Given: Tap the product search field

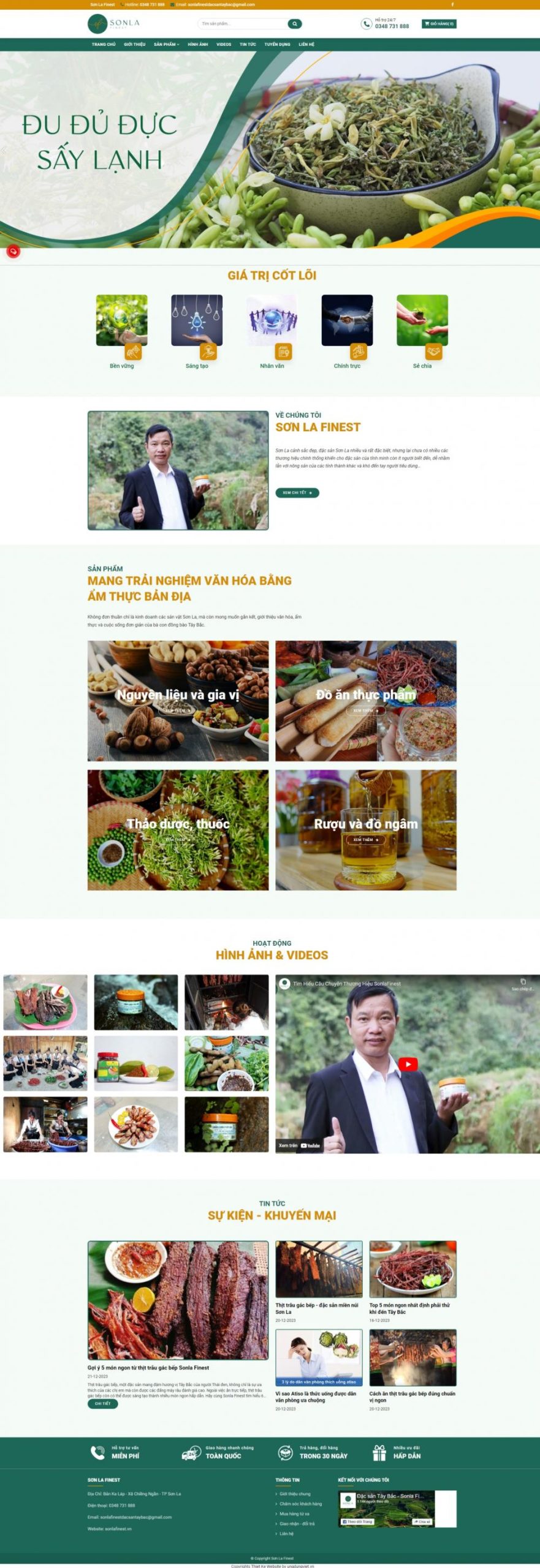Looking at the screenshot, I should (242, 24).
